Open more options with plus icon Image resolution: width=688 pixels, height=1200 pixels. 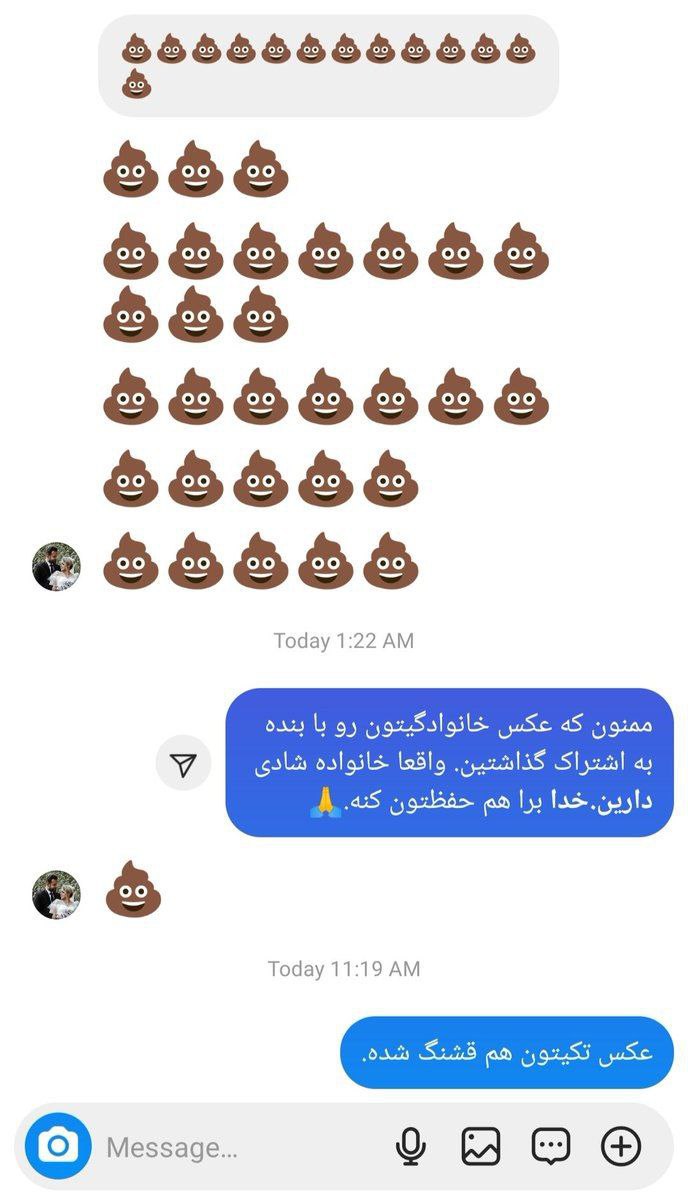click(621, 1146)
